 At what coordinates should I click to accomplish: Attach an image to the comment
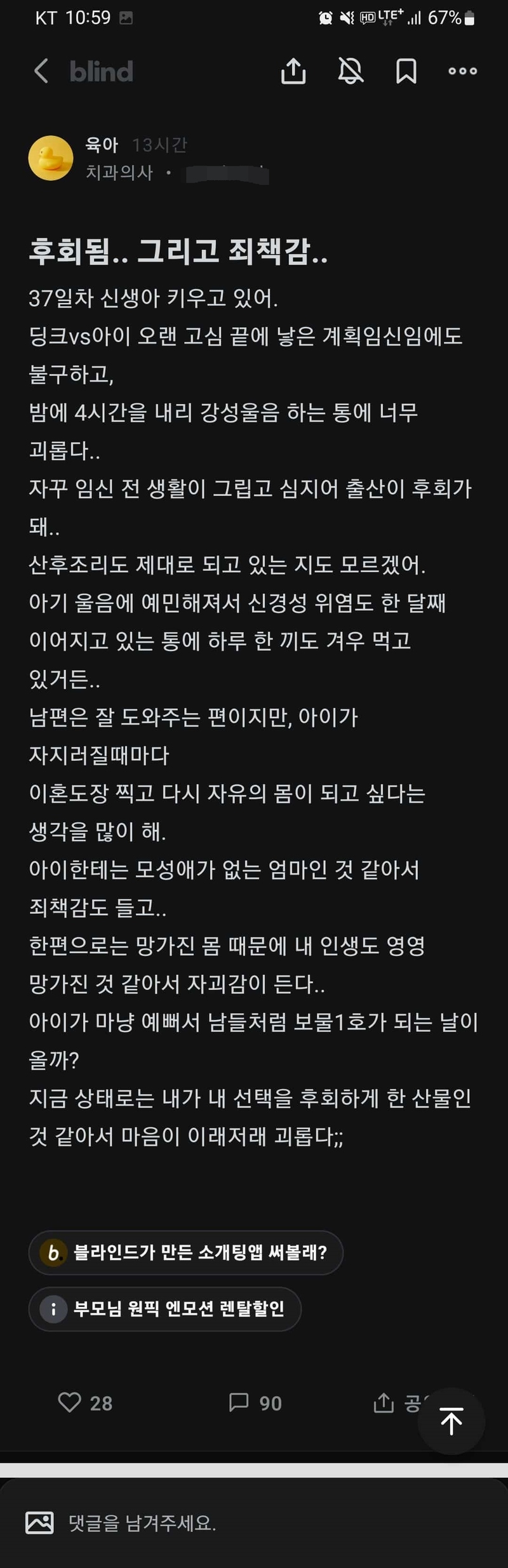click(x=39, y=1523)
